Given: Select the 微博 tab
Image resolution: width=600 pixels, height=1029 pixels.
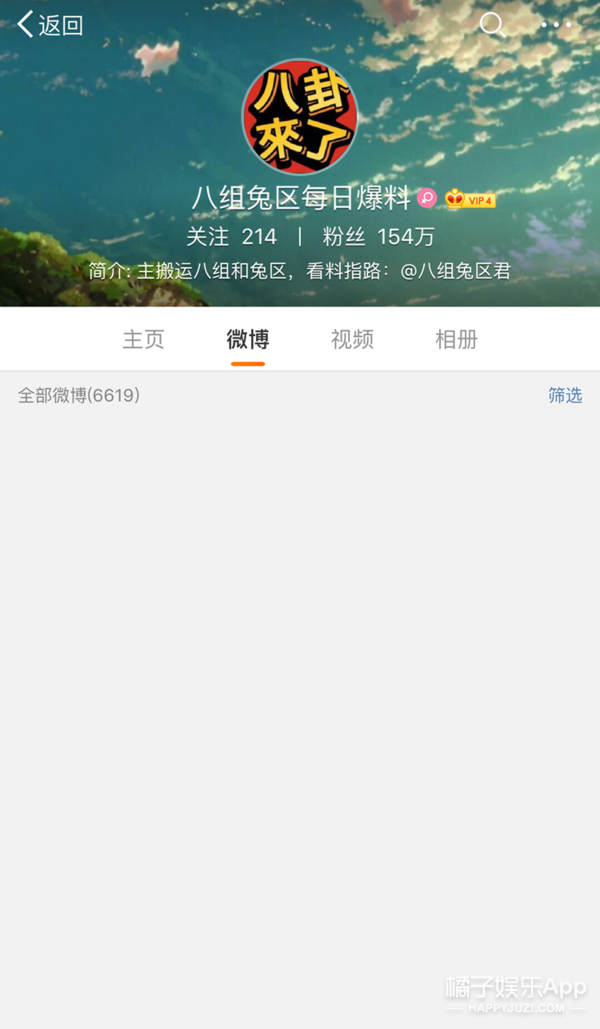Looking at the screenshot, I should point(248,339).
